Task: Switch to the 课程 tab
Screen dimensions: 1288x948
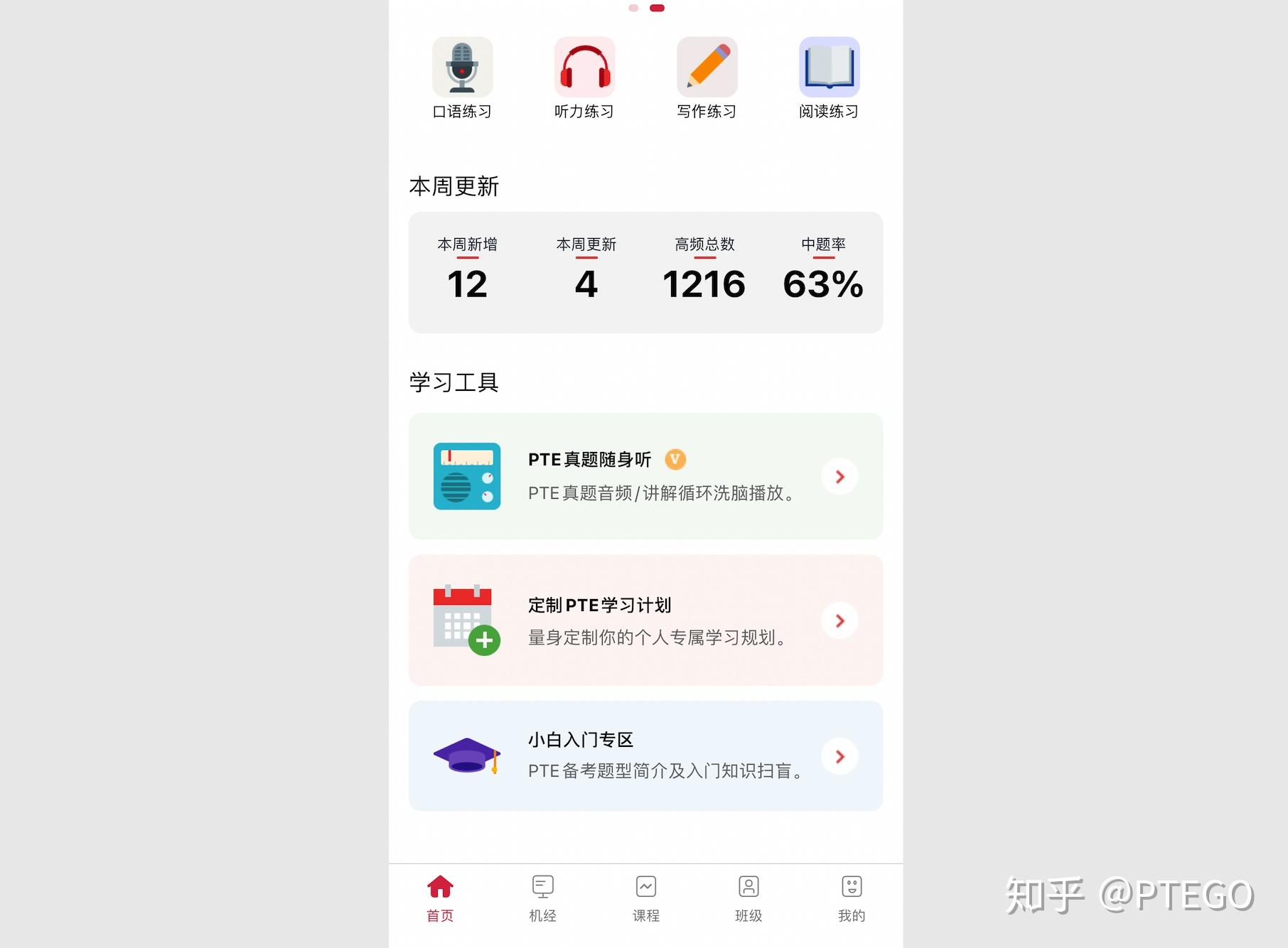Action: point(645,898)
